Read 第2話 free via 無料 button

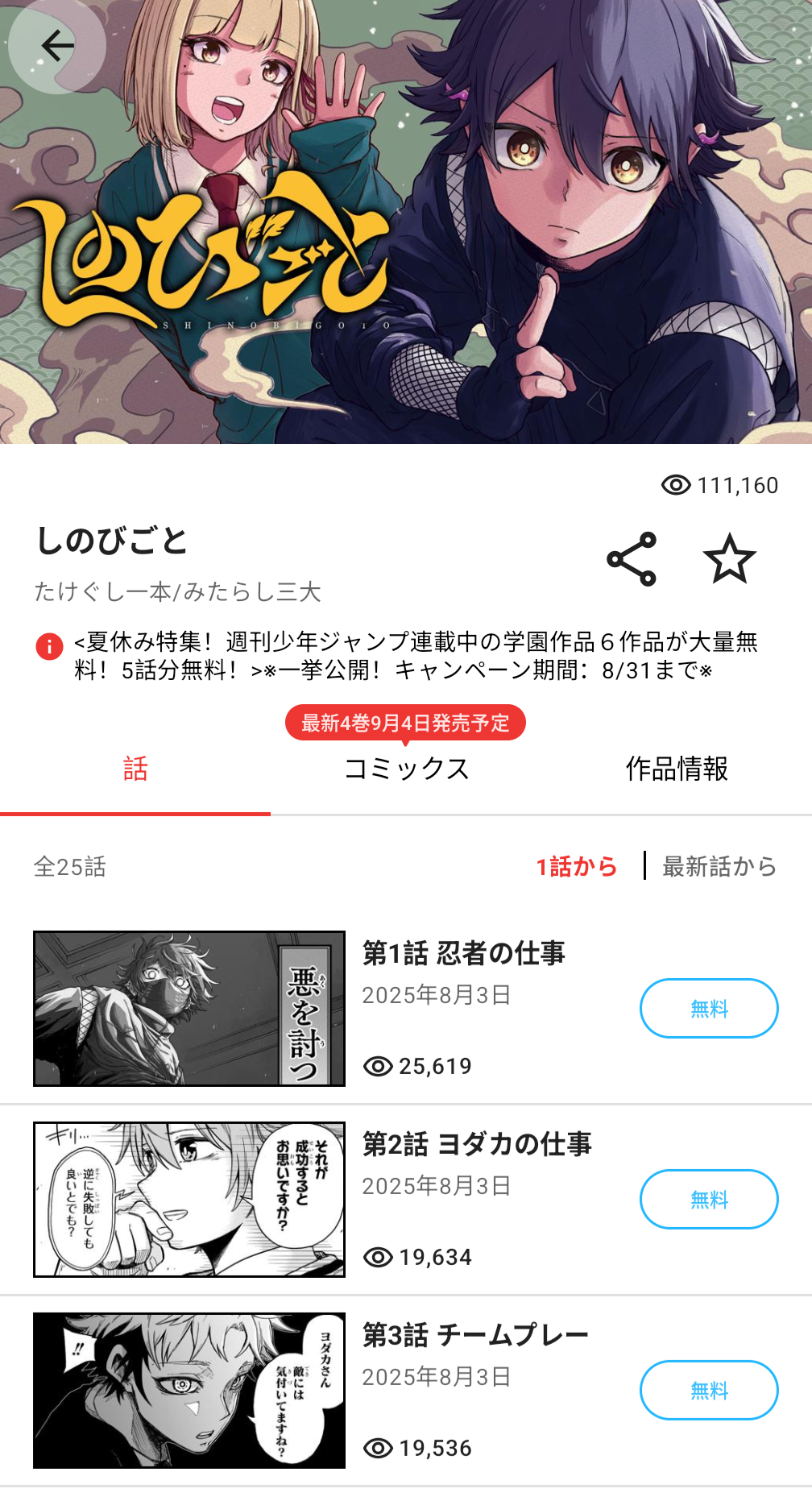(x=709, y=1199)
